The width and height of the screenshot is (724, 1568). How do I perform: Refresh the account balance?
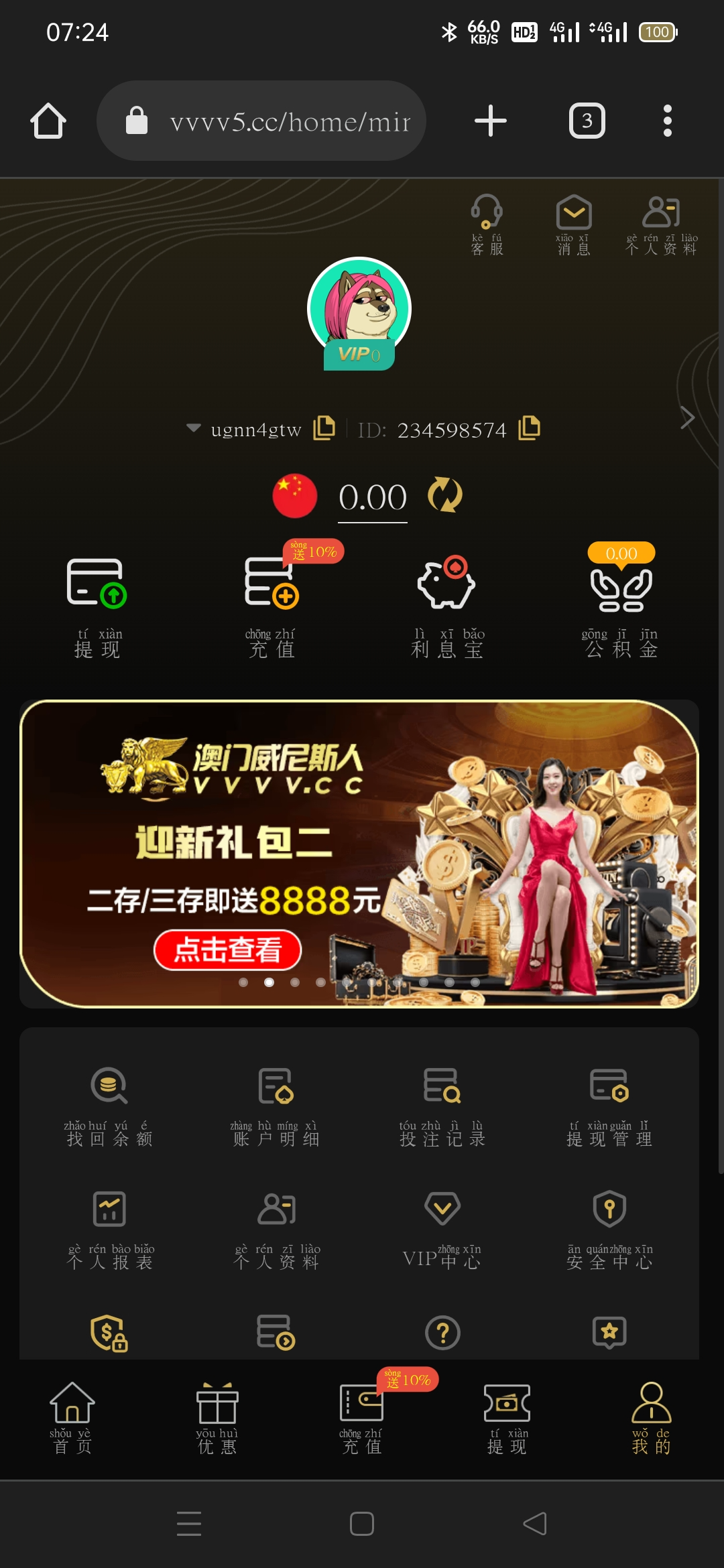445,495
